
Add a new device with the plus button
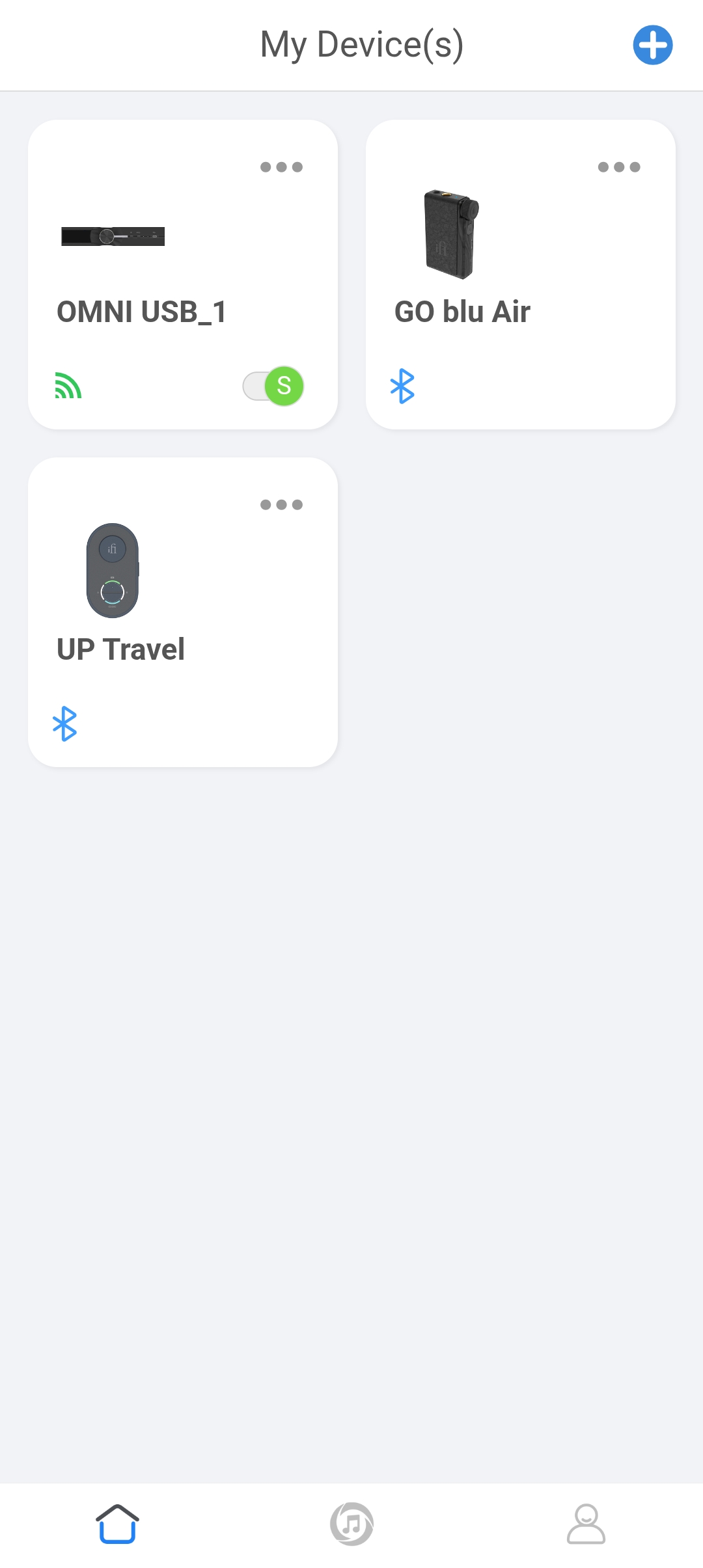[653, 45]
